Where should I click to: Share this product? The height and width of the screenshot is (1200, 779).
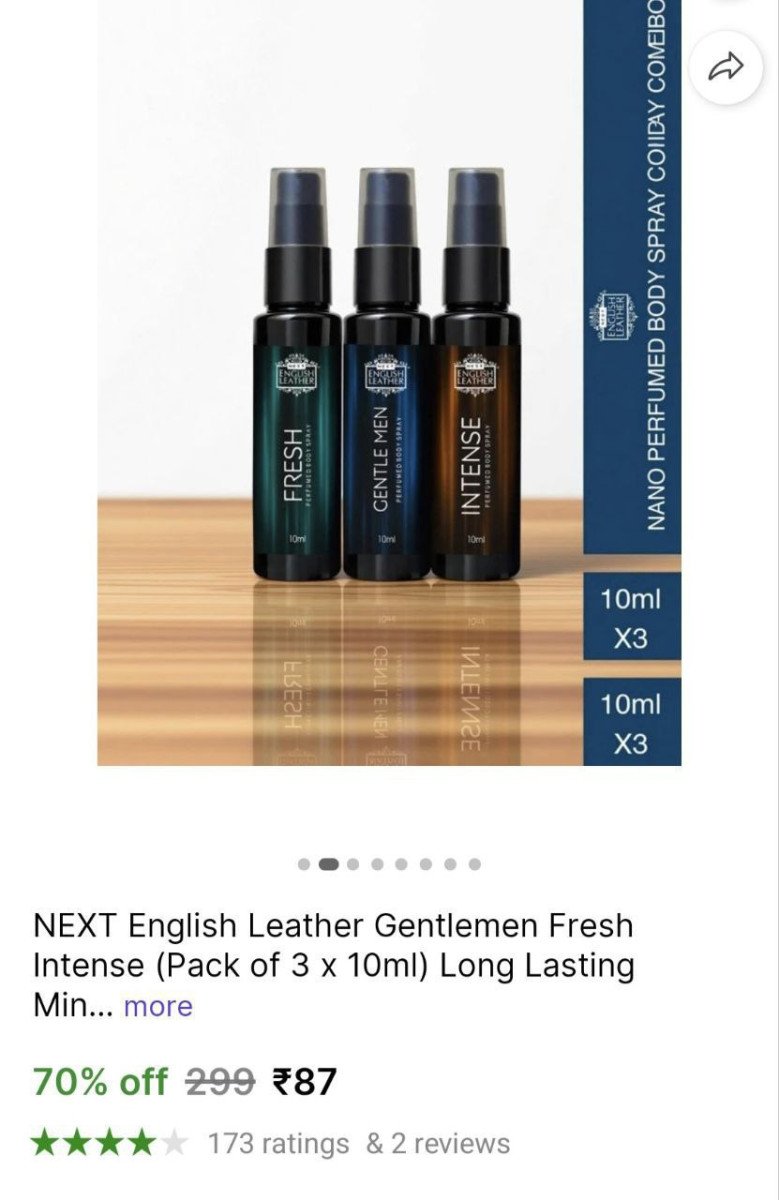(x=727, y=68)
